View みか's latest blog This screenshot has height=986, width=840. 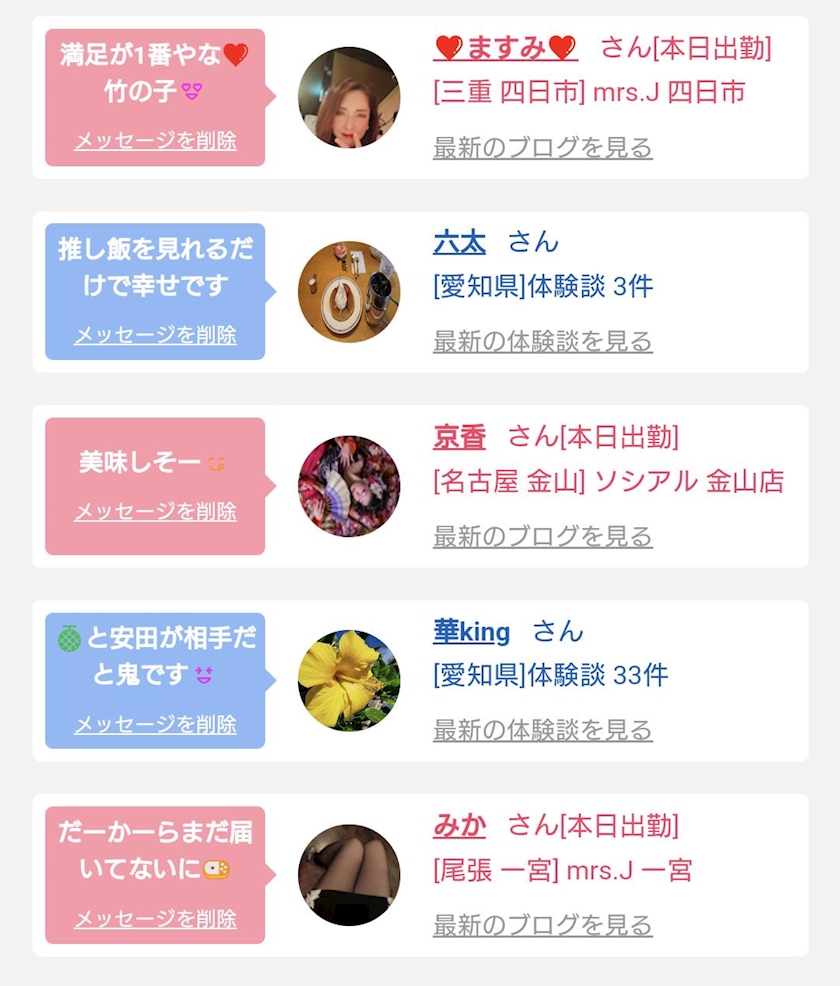[x=543, y=925]
